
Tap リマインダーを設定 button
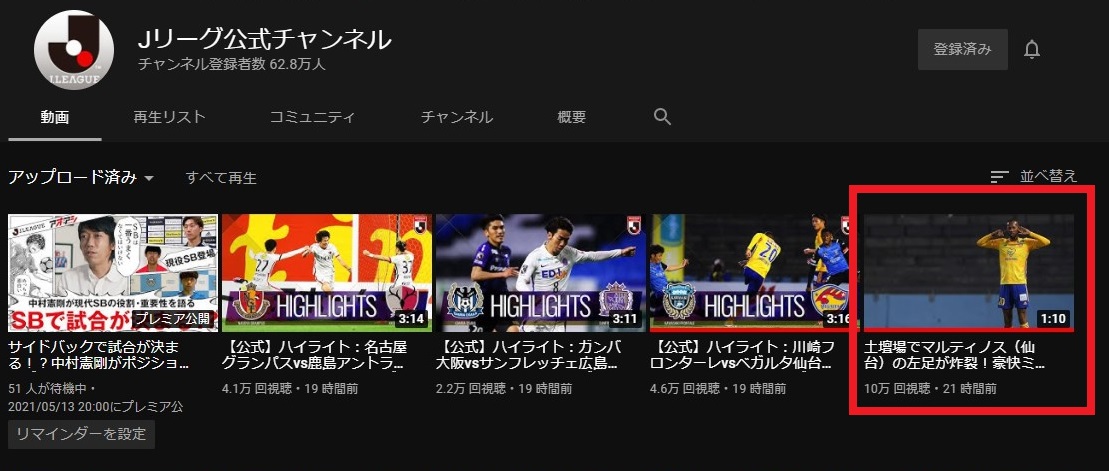coord(81,434)
